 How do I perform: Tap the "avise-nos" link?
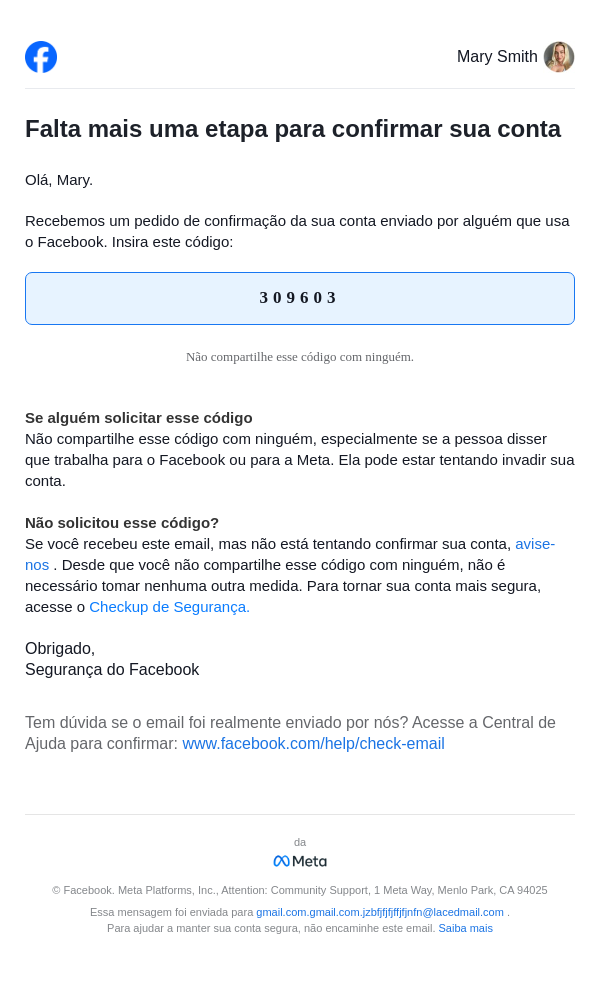pos(534,544)
